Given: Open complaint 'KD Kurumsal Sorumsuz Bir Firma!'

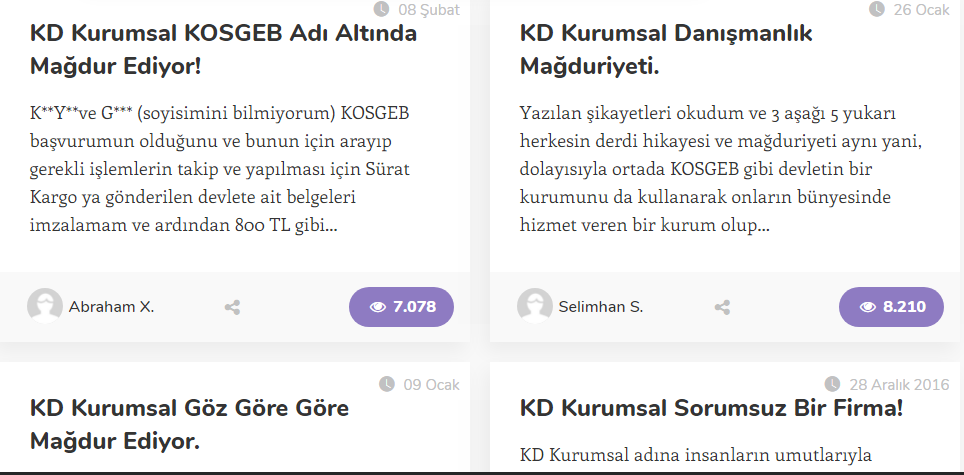Looking at the screenshot, I should click(711, 408).
